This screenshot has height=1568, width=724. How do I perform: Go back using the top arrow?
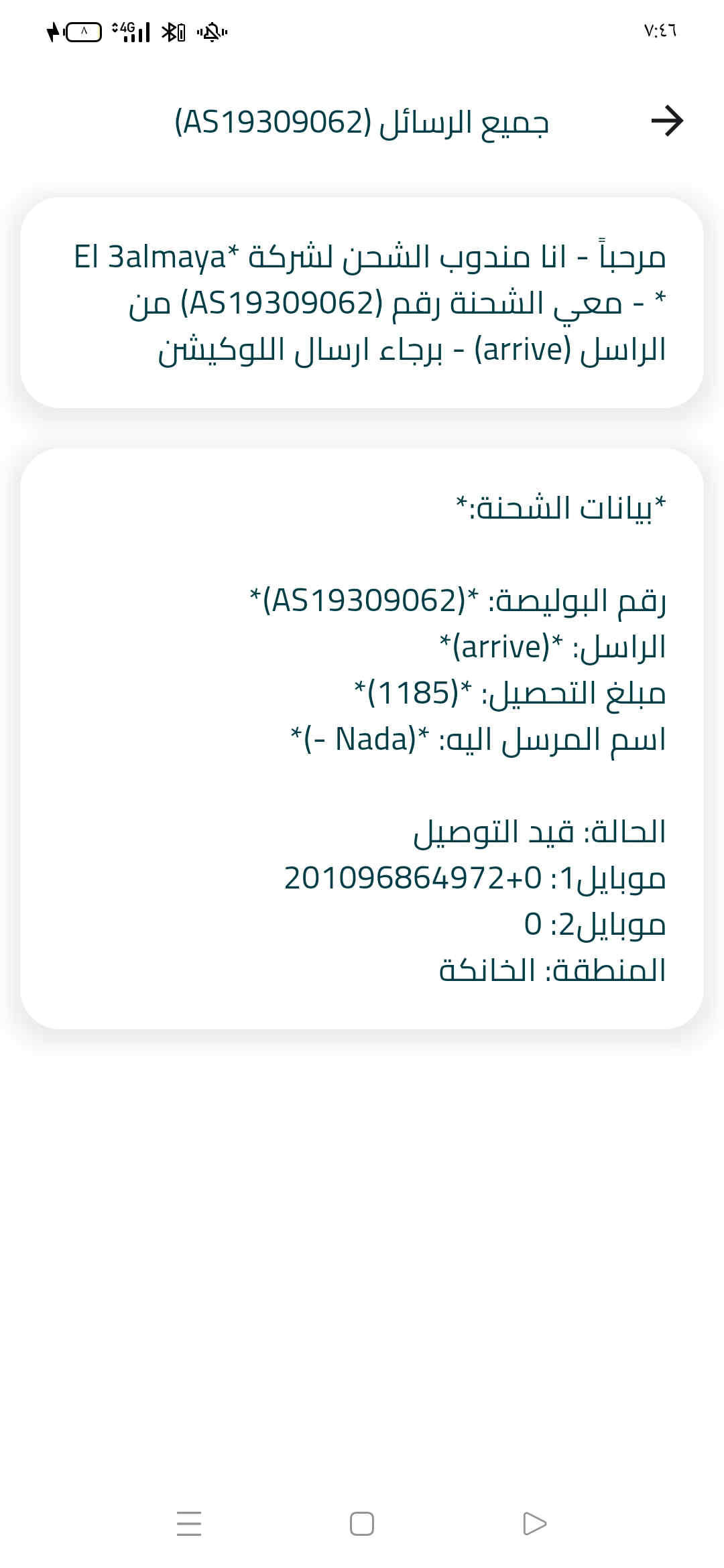pos(666,121)
